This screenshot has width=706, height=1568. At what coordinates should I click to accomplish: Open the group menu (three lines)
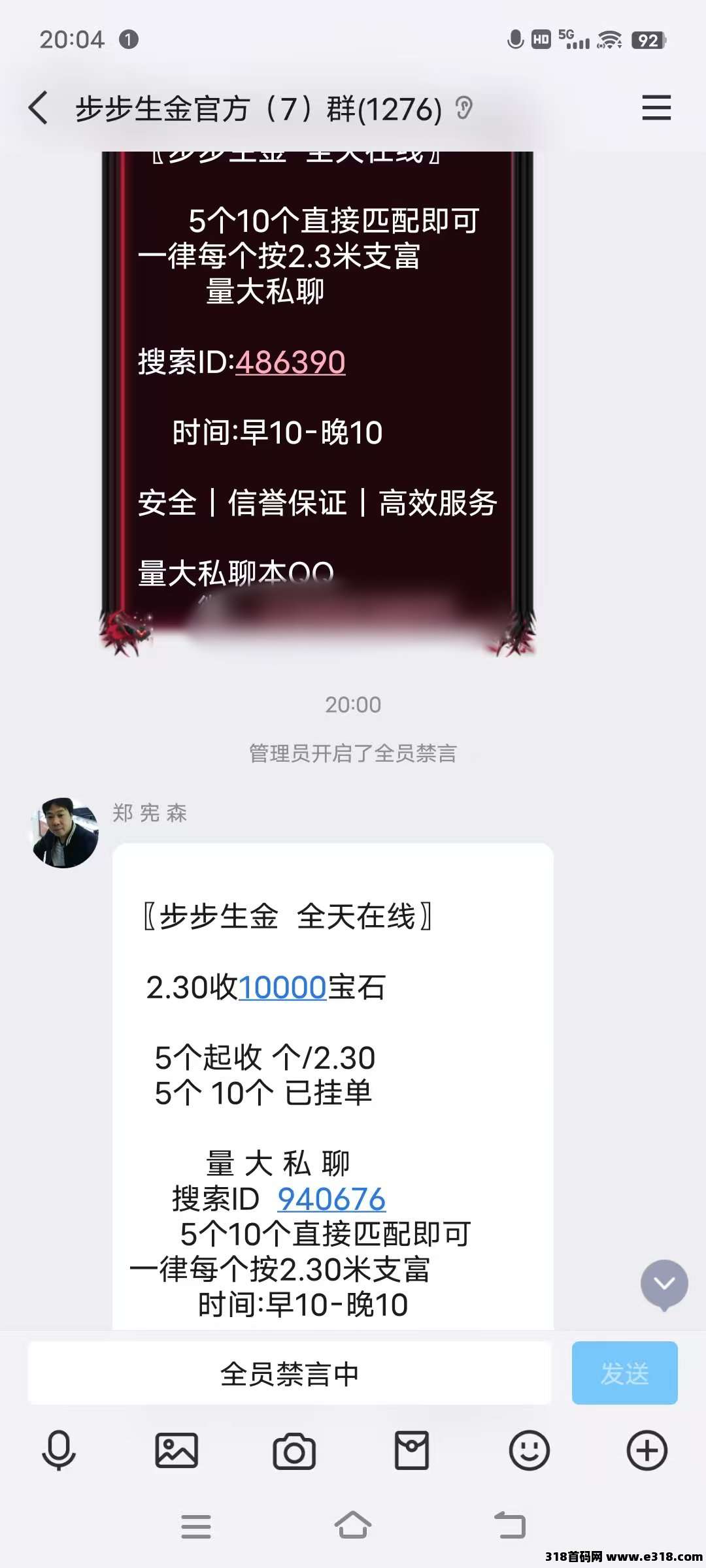(656, 108)
